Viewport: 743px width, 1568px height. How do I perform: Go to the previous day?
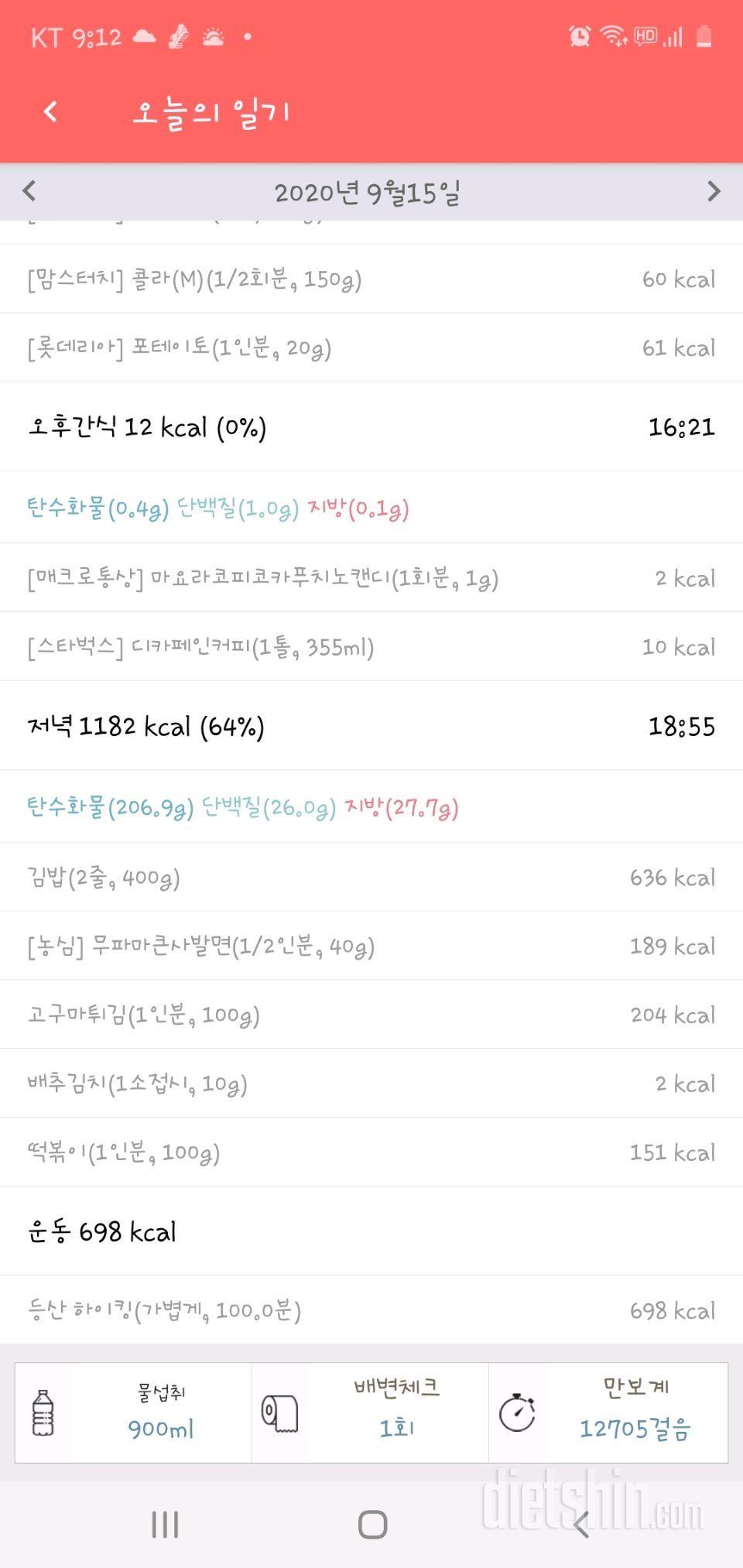[x=29, y=191]
